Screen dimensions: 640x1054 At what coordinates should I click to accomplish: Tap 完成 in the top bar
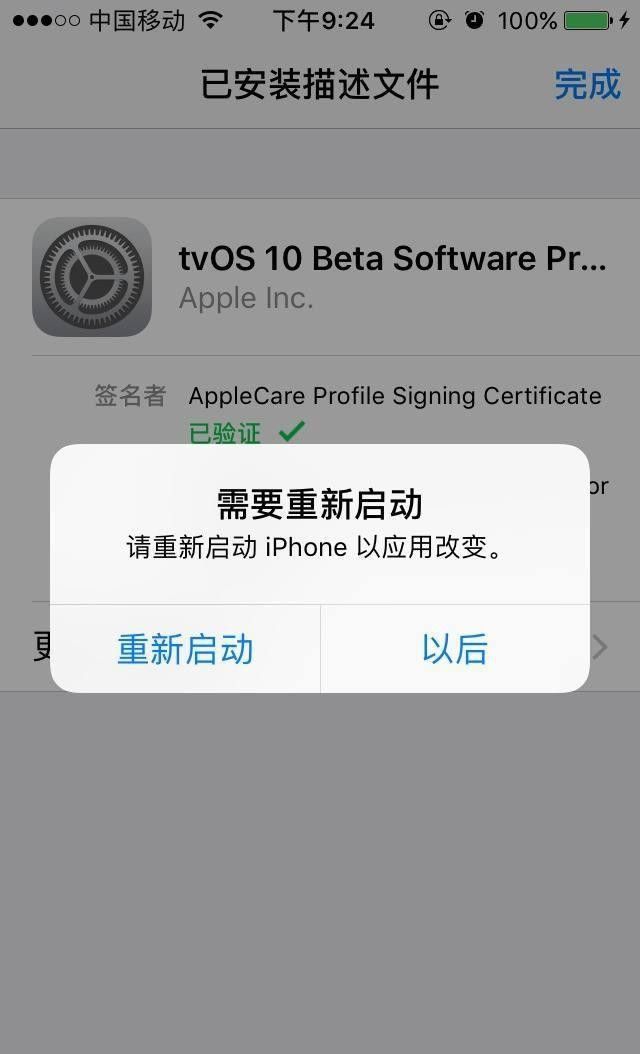[587, 84]
